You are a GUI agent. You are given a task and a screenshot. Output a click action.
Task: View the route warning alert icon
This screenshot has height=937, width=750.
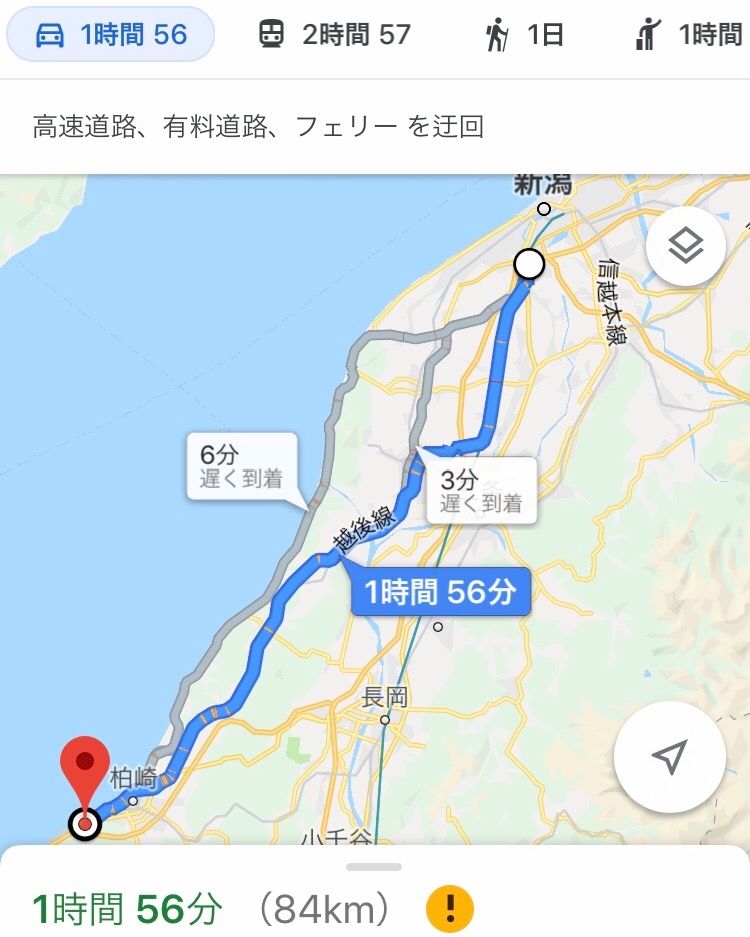(x=449, y=909)
